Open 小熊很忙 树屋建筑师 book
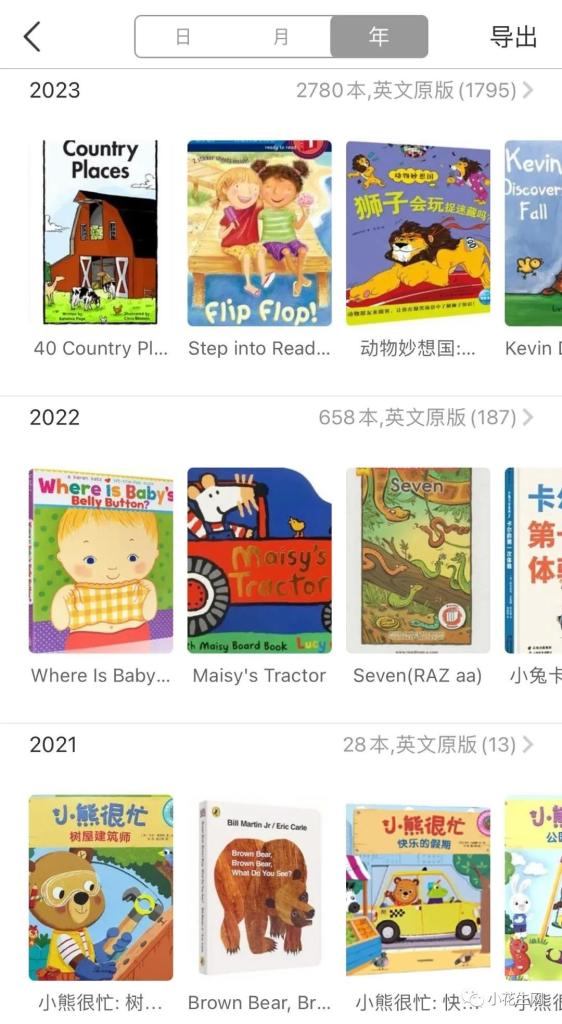Viewport: 562px width, 1024px height. (101, 888)
